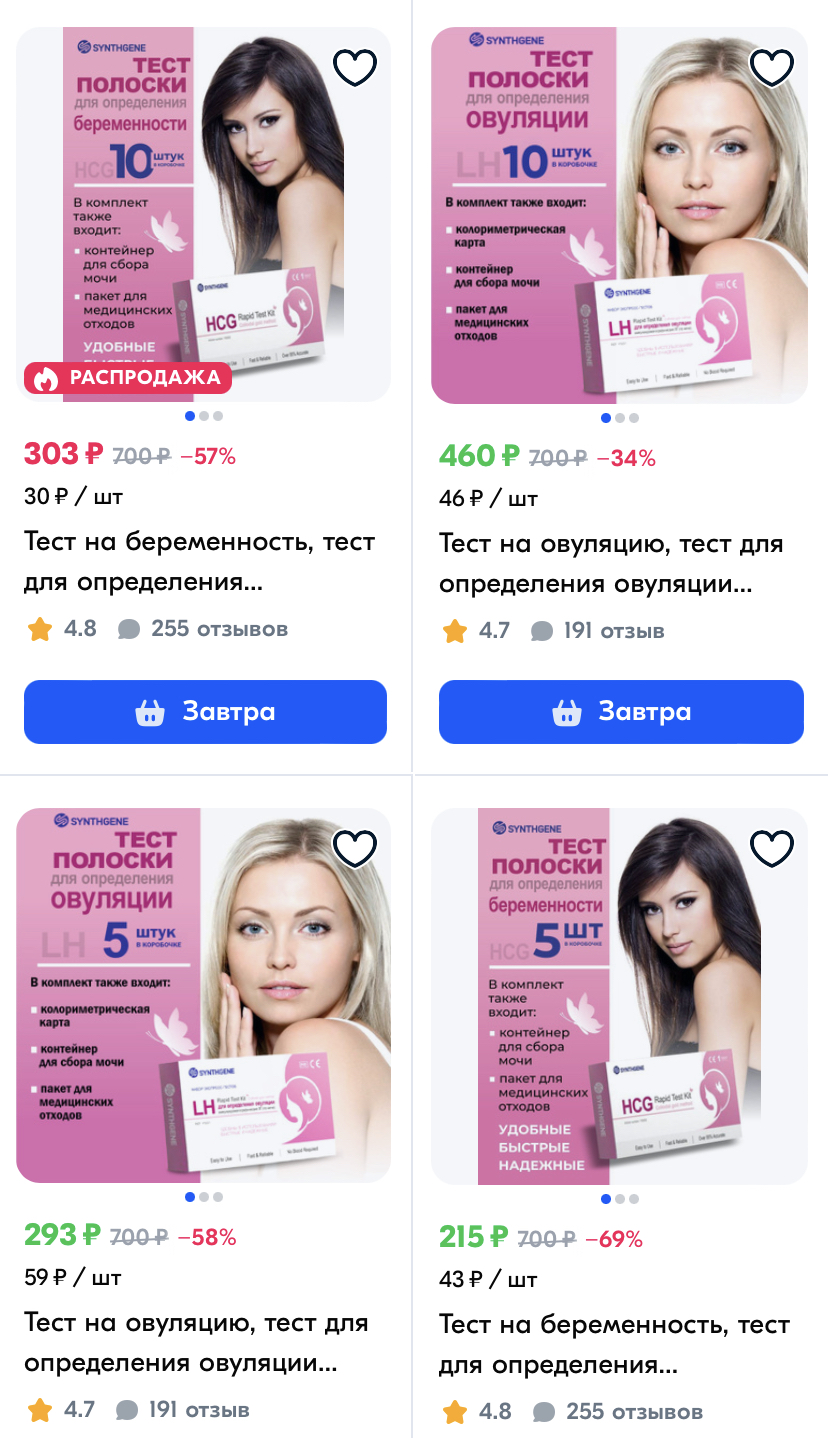Add the 303 ₽ pregnancy test to favorites
This screenshot has width=828, height=1438.
click(x=355, y=68)
